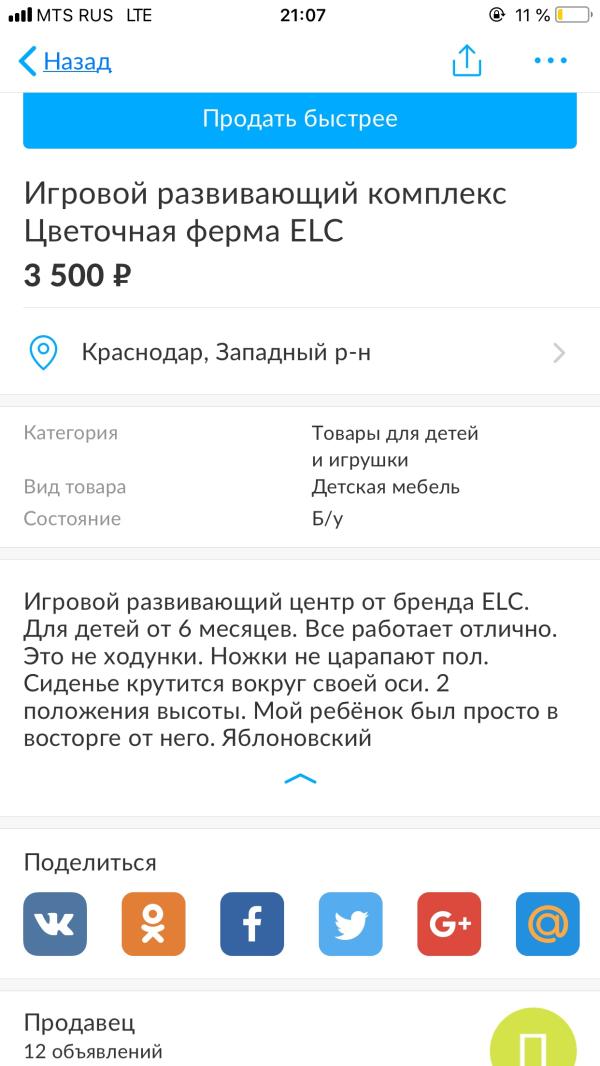The width and height of the screenshot is (600, 1066).
Task: Tap the Продать быстрее button
Action: (300, 120)
